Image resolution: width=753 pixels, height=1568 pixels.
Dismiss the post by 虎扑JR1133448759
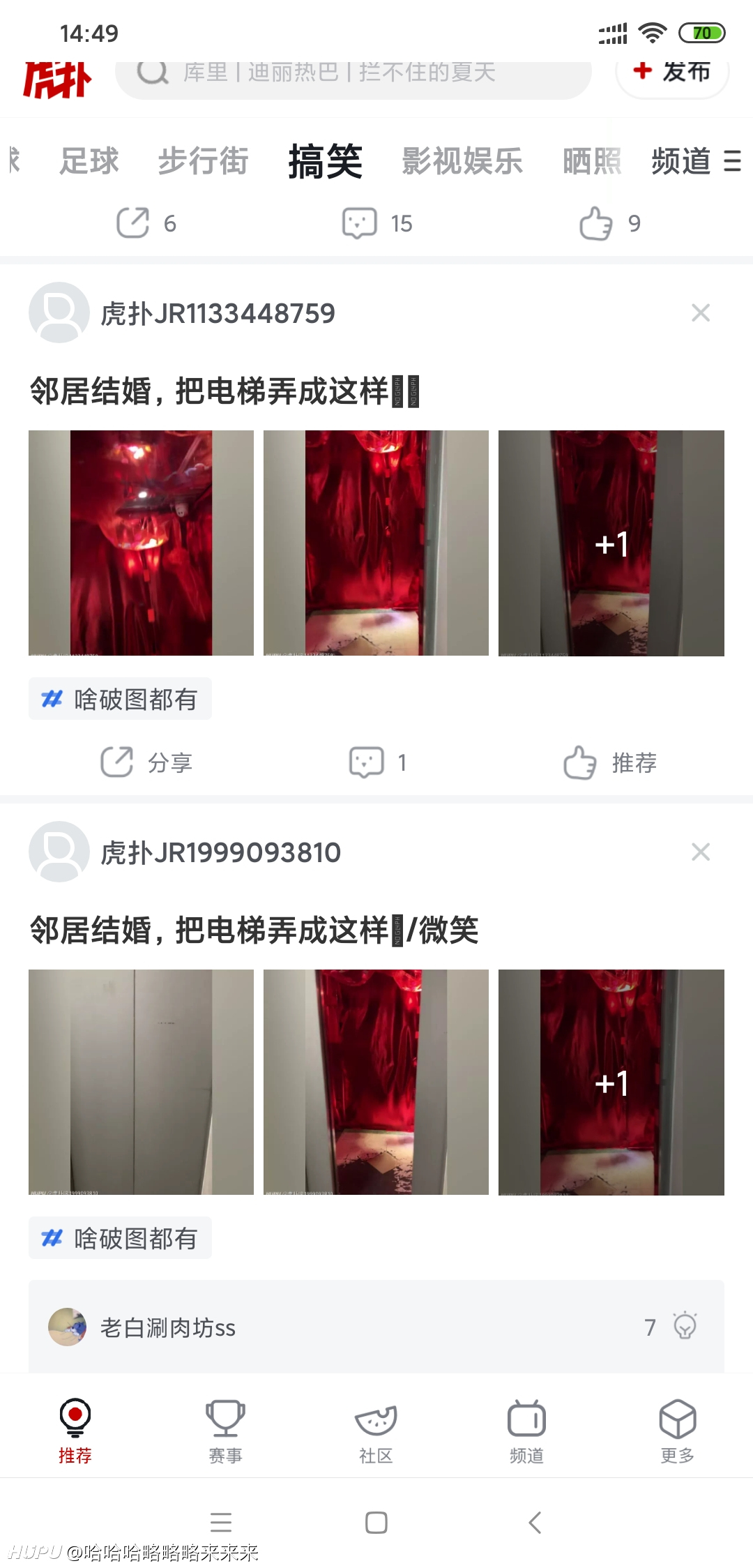[701, 312]
